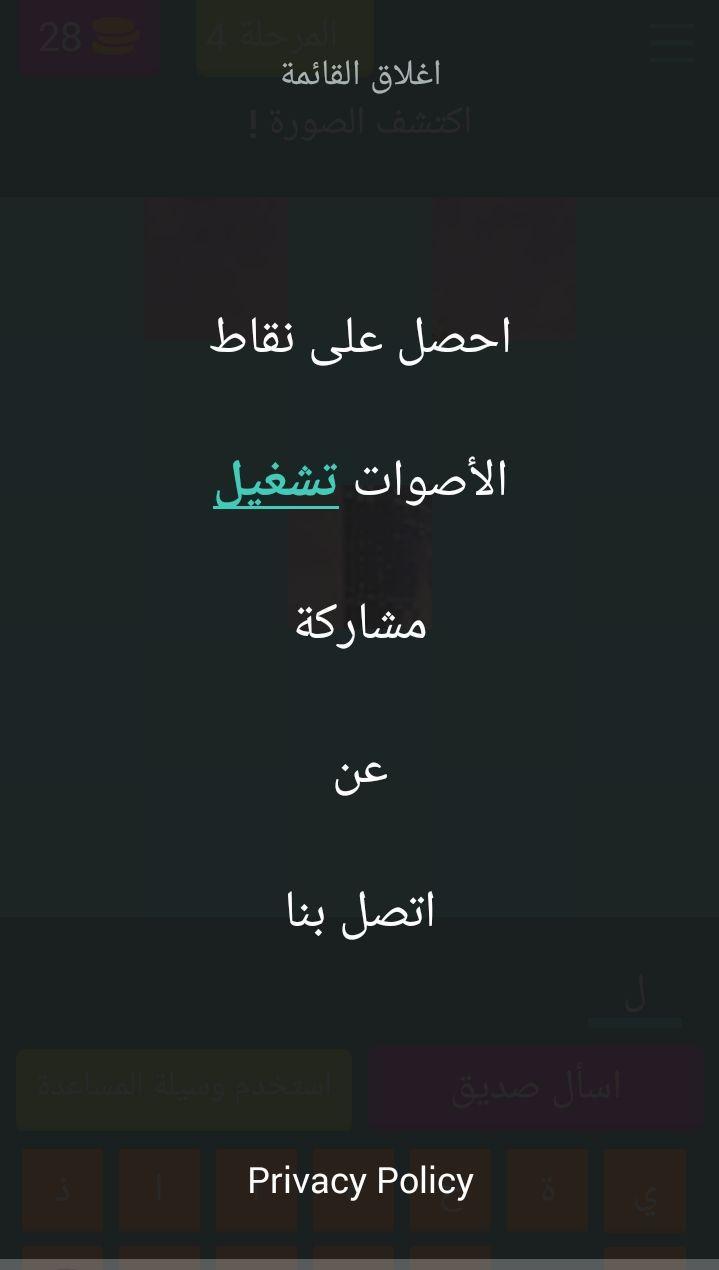Open the Privacy Policy
The height and width of the screenshot is (1270, 719).
pos(360,1181)
